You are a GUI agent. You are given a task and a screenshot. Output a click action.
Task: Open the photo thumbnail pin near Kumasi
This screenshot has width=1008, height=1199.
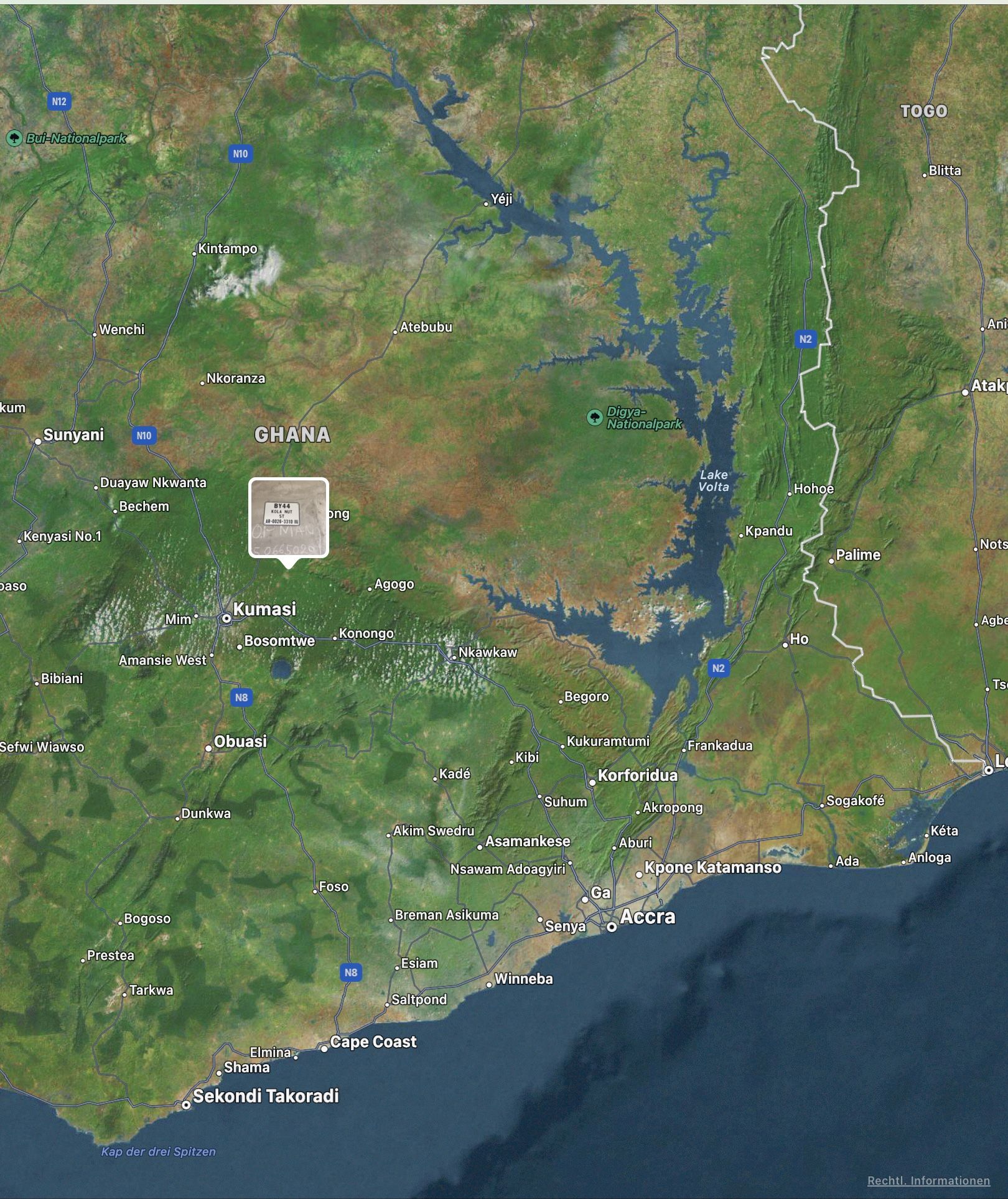pos(289,518)
